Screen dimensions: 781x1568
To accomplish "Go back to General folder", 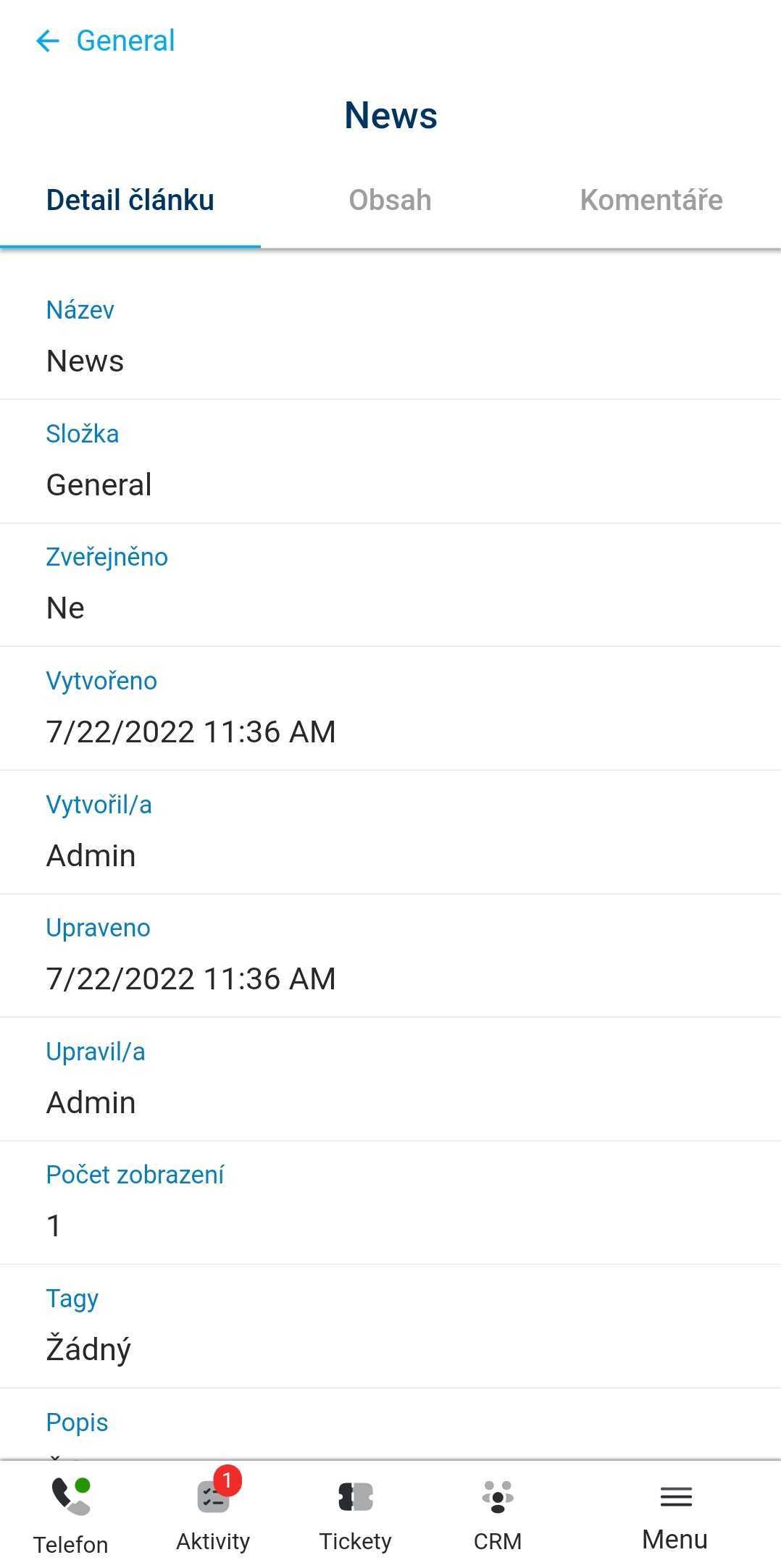I will (x=105, y=41).
